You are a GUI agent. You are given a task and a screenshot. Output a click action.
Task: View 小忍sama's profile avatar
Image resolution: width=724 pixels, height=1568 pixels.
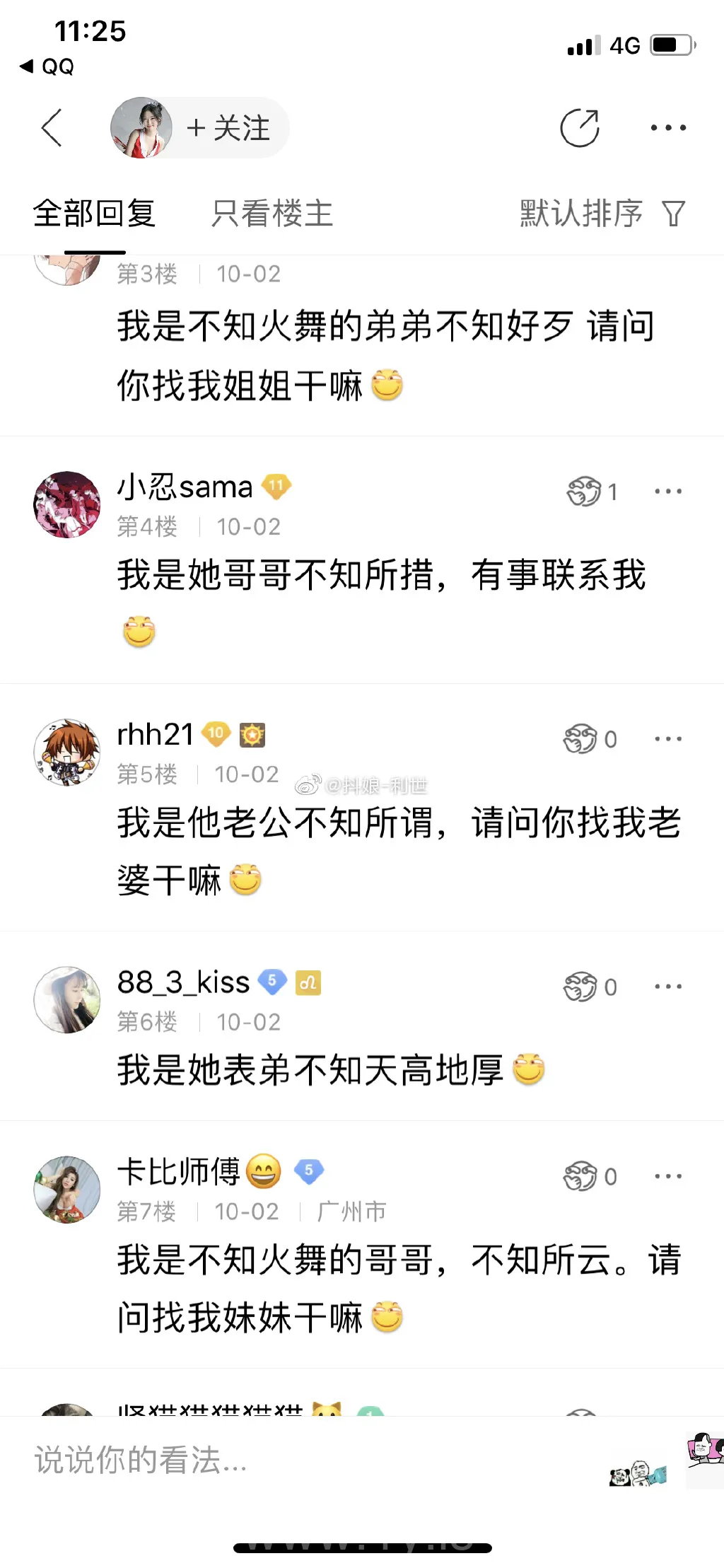click(67, 505)
